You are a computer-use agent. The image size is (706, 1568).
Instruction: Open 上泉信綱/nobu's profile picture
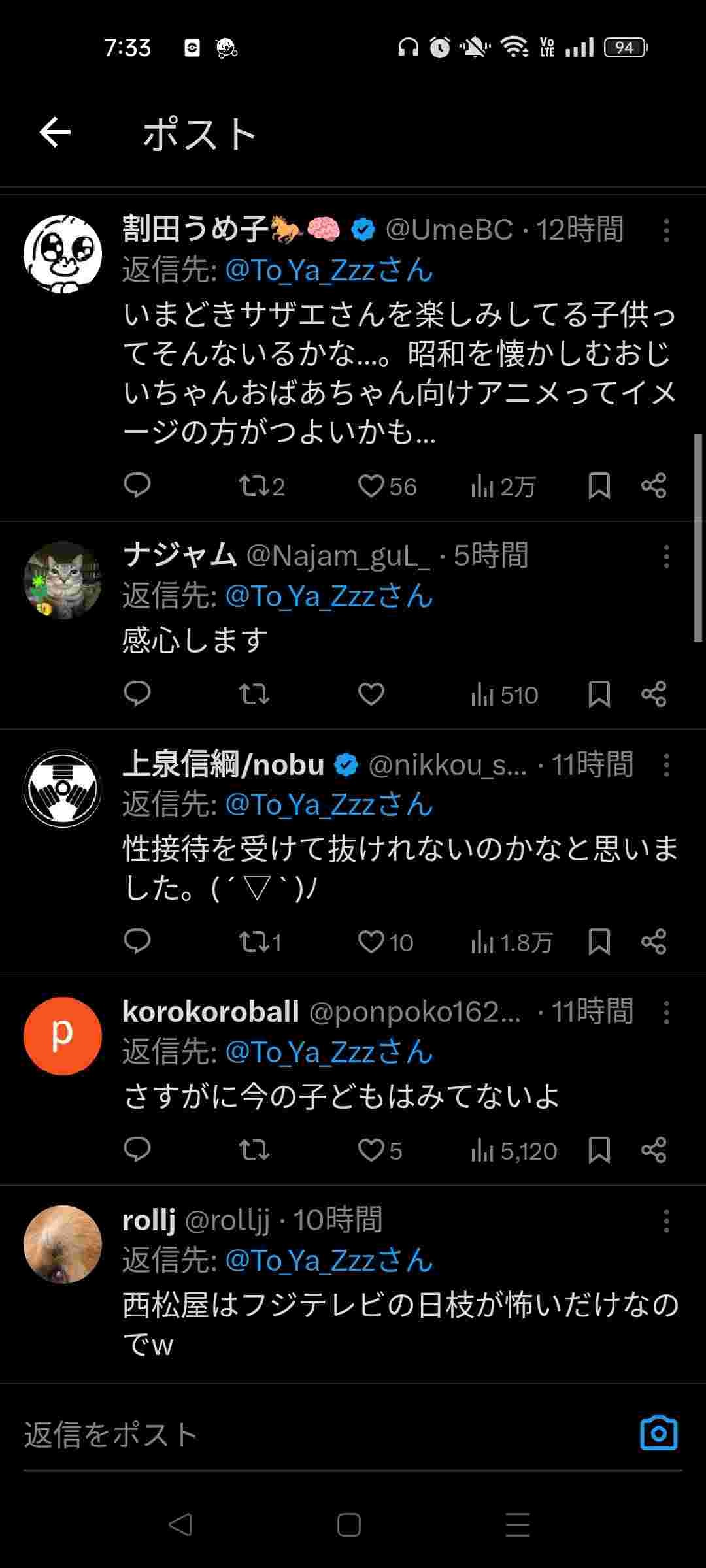[x=63, y=788]
